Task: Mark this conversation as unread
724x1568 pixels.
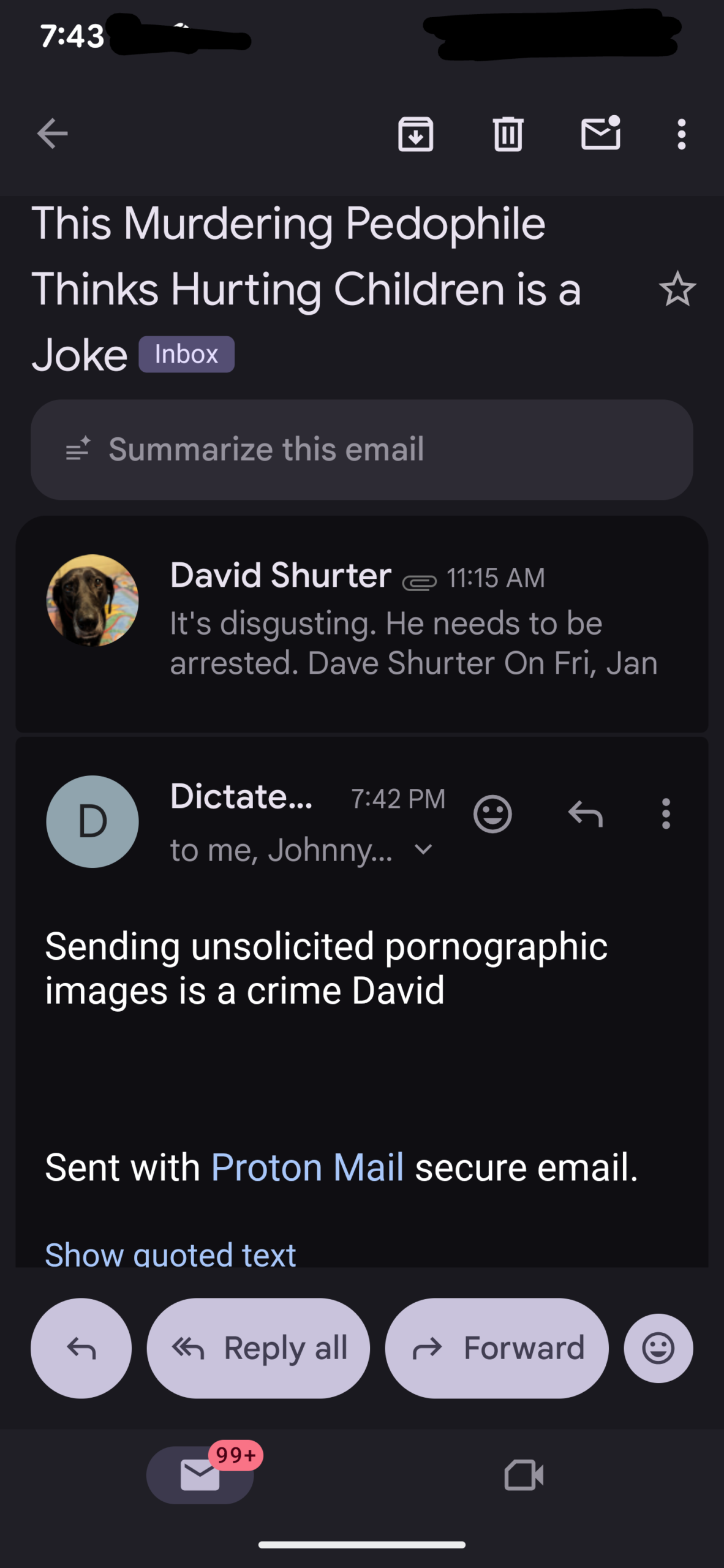Action: 600,134
